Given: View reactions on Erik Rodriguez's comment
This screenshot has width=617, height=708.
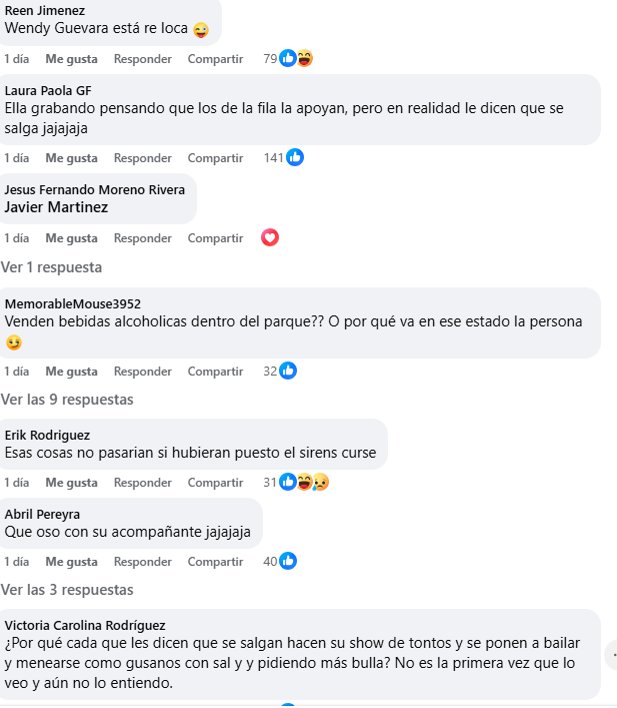Looking at the screenshot, I should coord(296,482).
